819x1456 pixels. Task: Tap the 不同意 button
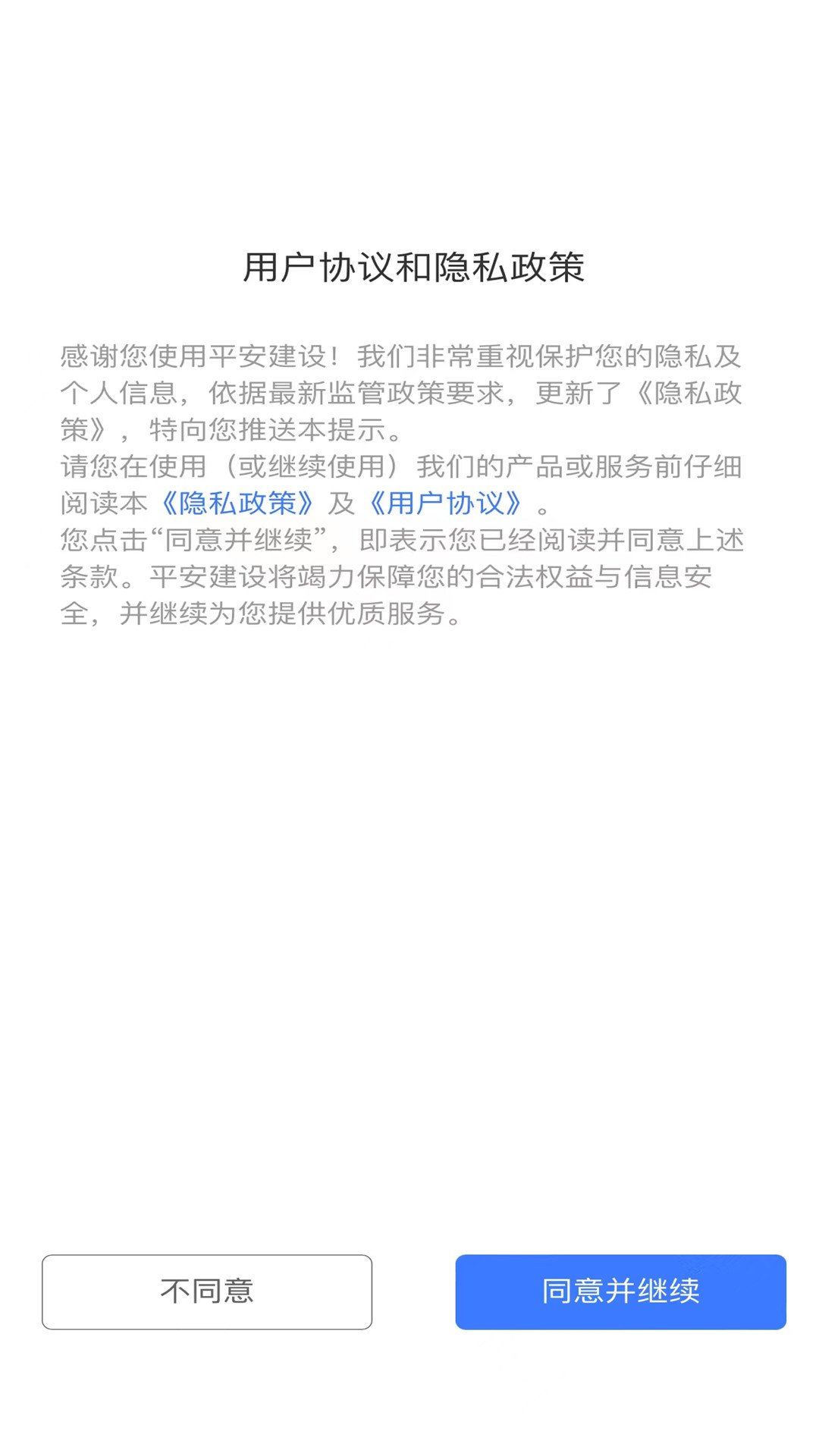[x=207, y=1291]
